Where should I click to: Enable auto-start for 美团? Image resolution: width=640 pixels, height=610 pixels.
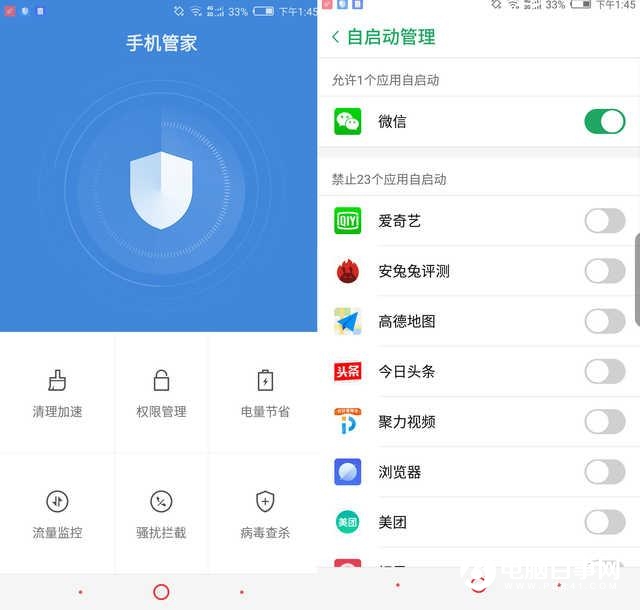[604, 522]
